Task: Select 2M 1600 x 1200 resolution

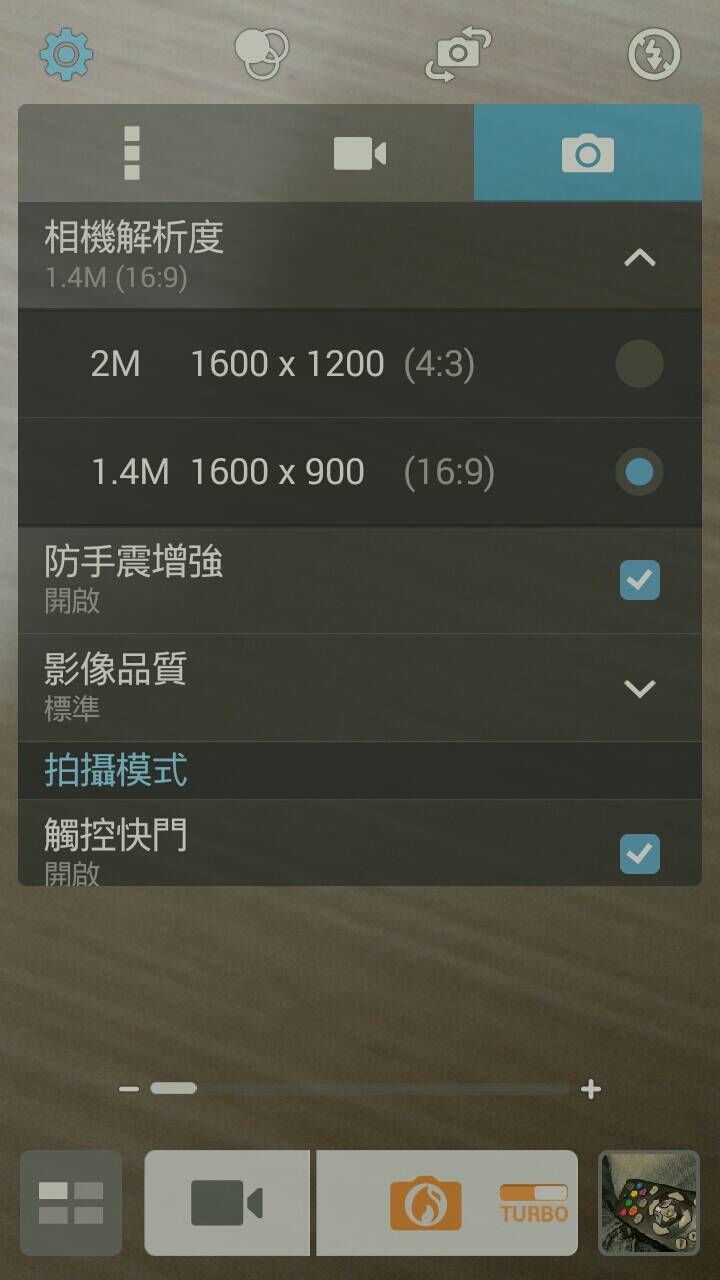Action: [360, 364]
